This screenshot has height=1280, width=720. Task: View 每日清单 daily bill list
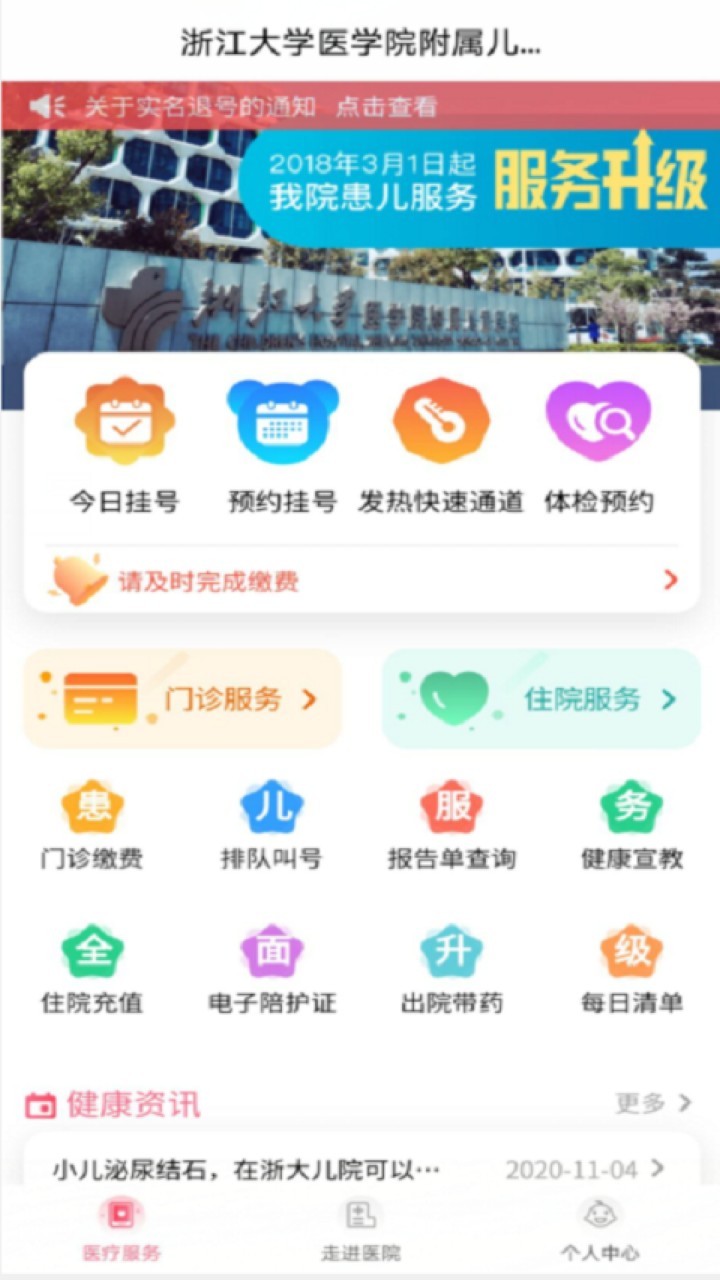pos(632,970)
